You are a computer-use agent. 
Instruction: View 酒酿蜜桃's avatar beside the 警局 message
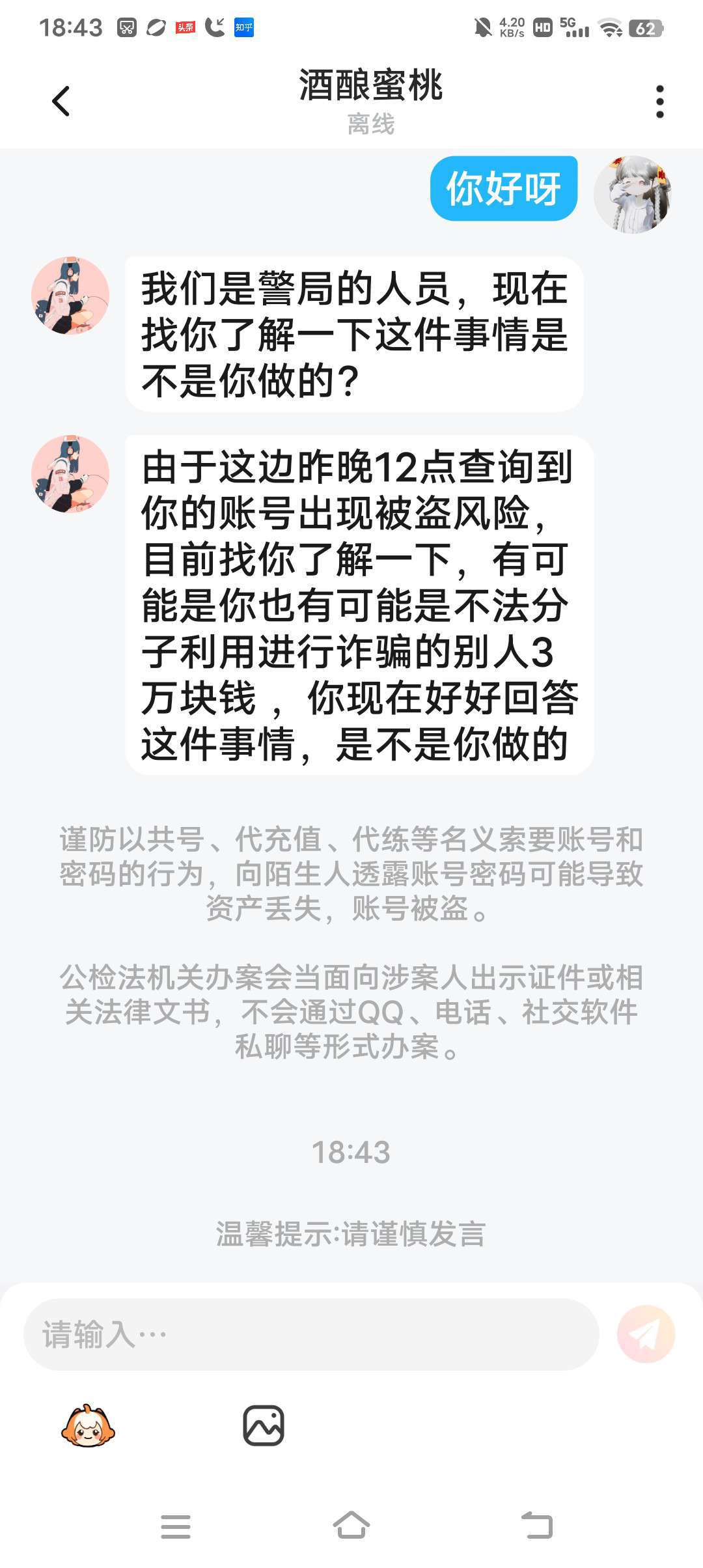click(70, 296)
